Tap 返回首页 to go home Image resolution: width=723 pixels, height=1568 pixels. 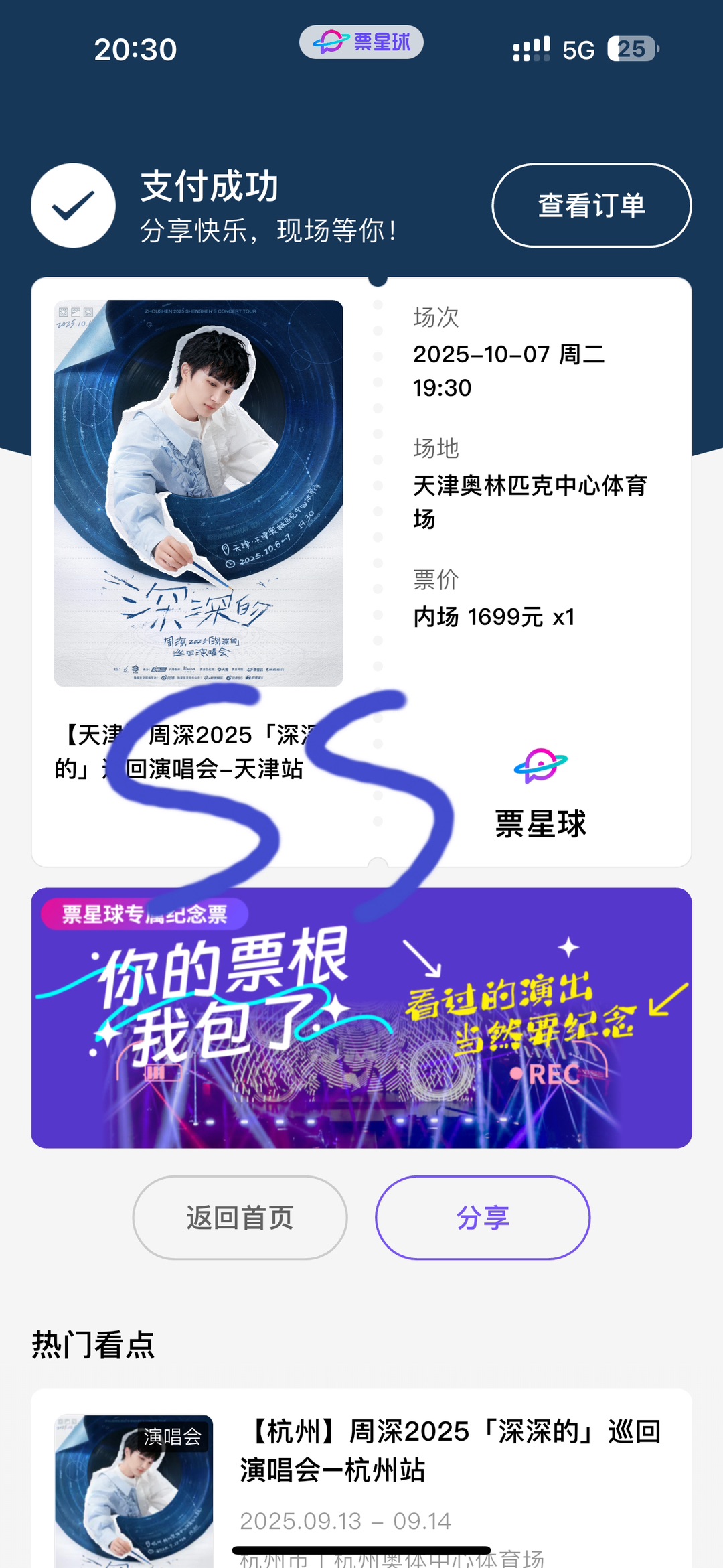click(x=240, y=1217)
